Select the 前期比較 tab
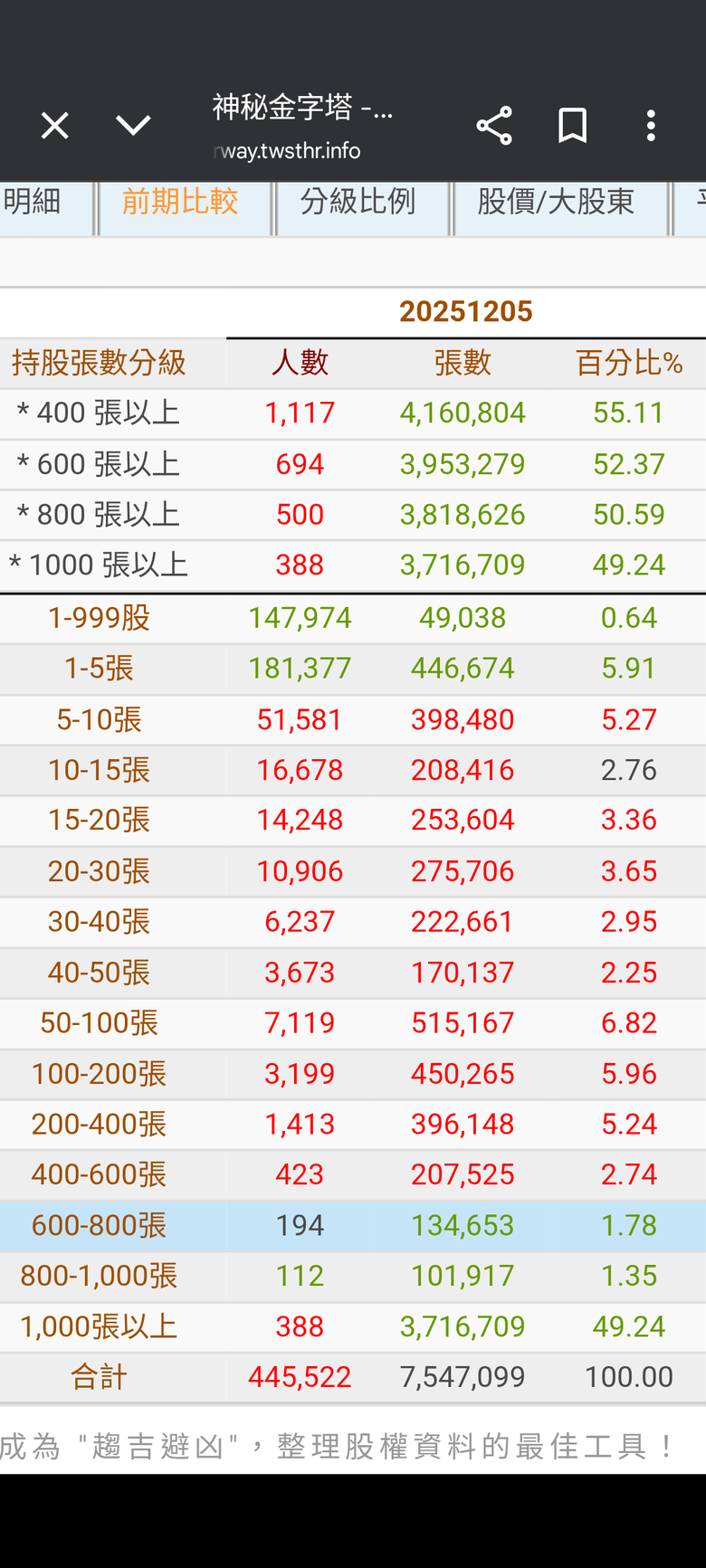706x1568 pixels. click(181, 202)
